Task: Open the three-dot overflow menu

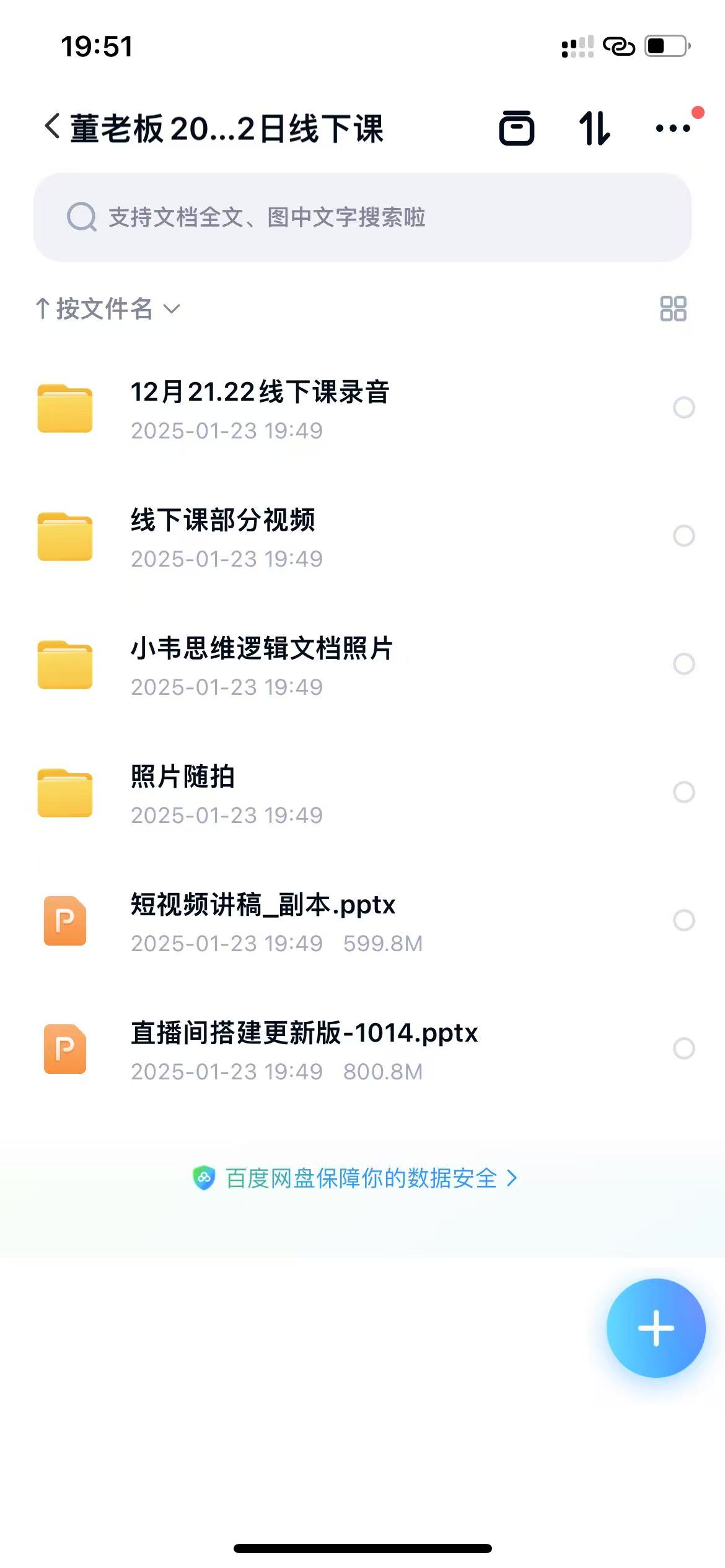Action: click(673, 128)
